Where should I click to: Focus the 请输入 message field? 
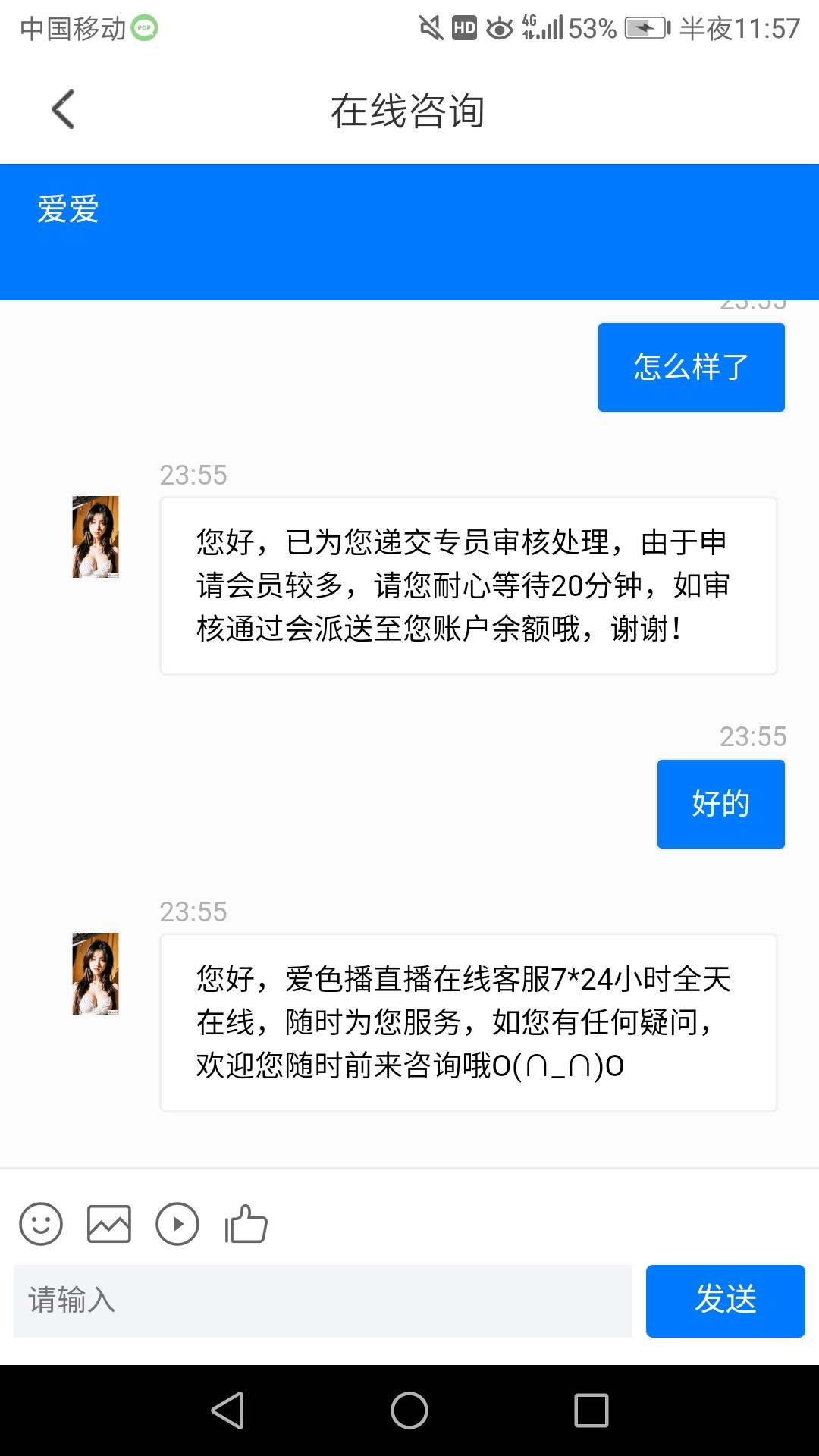click(x=323, y=1301)
